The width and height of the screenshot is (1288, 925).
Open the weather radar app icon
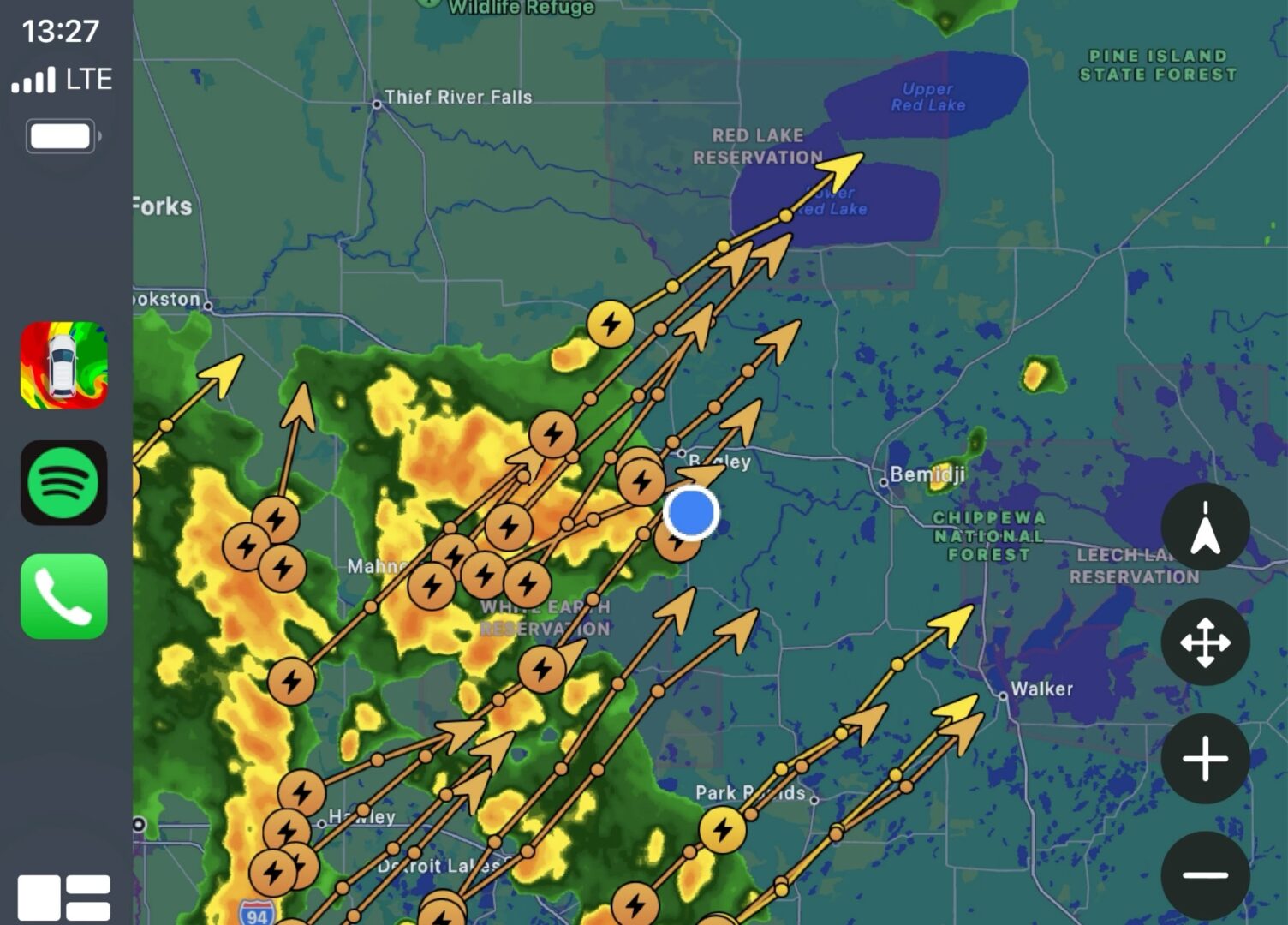click(64, 366)
